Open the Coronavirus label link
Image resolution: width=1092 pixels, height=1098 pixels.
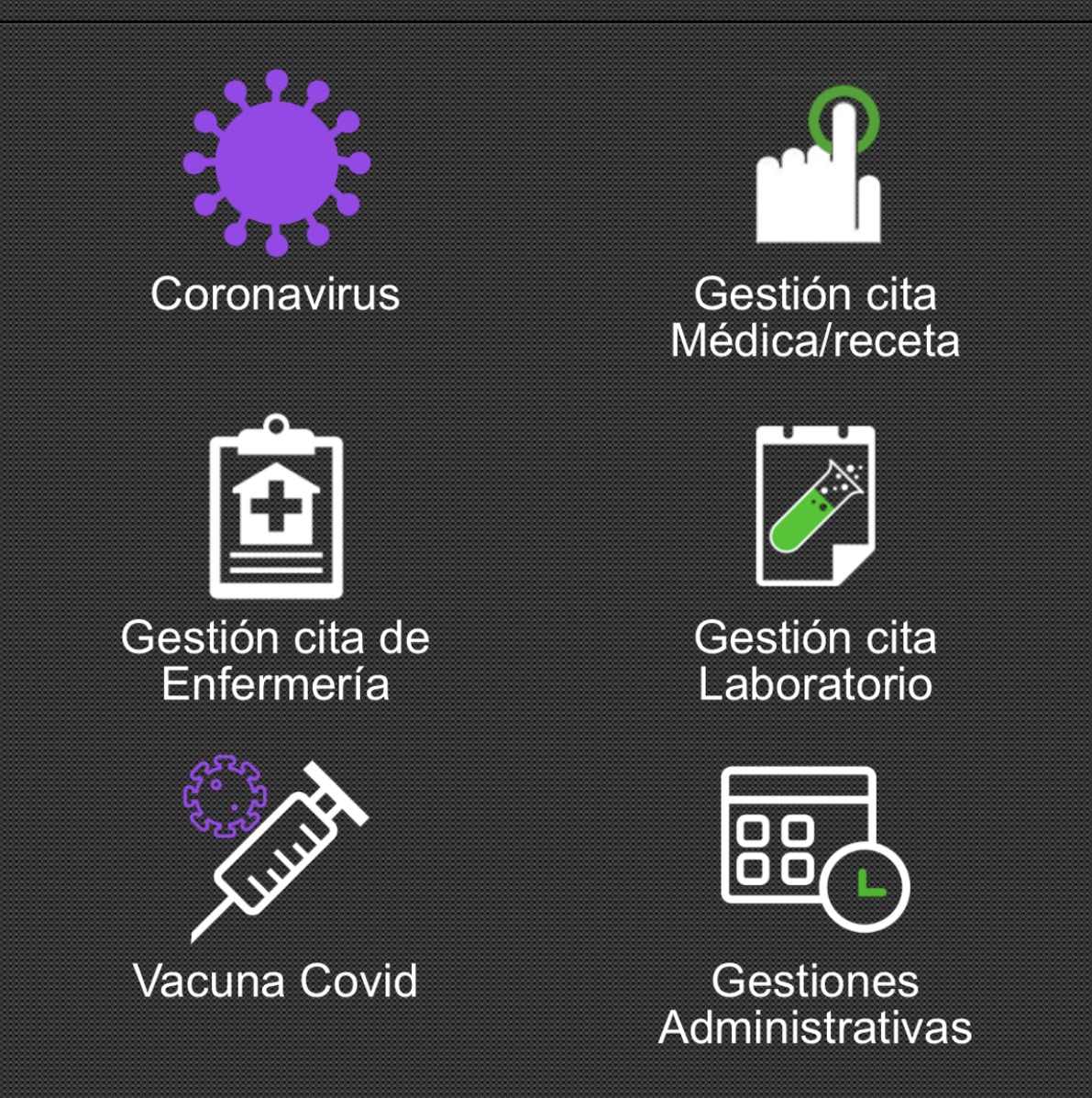click(274, 294)
